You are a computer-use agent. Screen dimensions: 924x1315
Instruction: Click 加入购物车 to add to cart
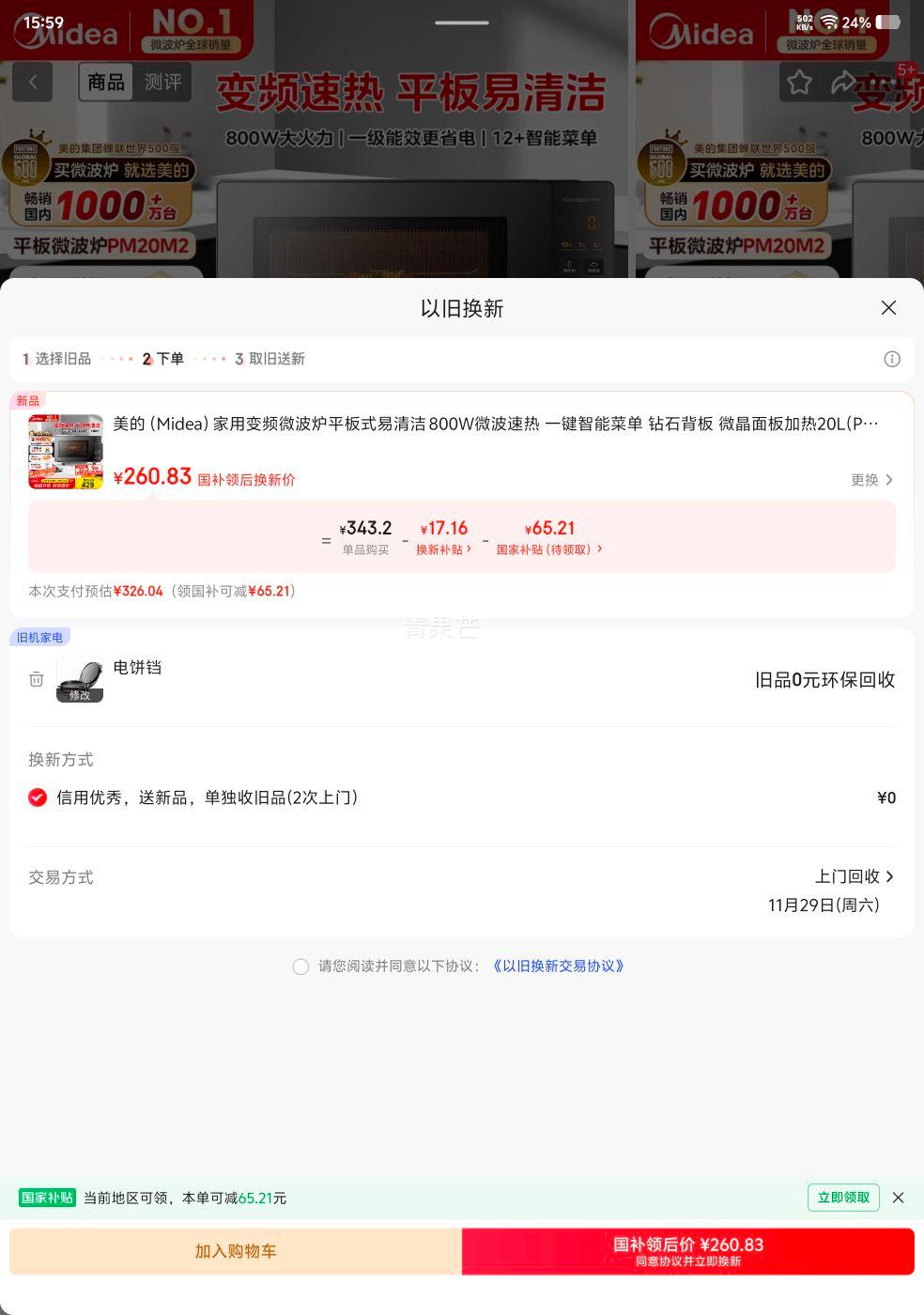[234, 1250]
